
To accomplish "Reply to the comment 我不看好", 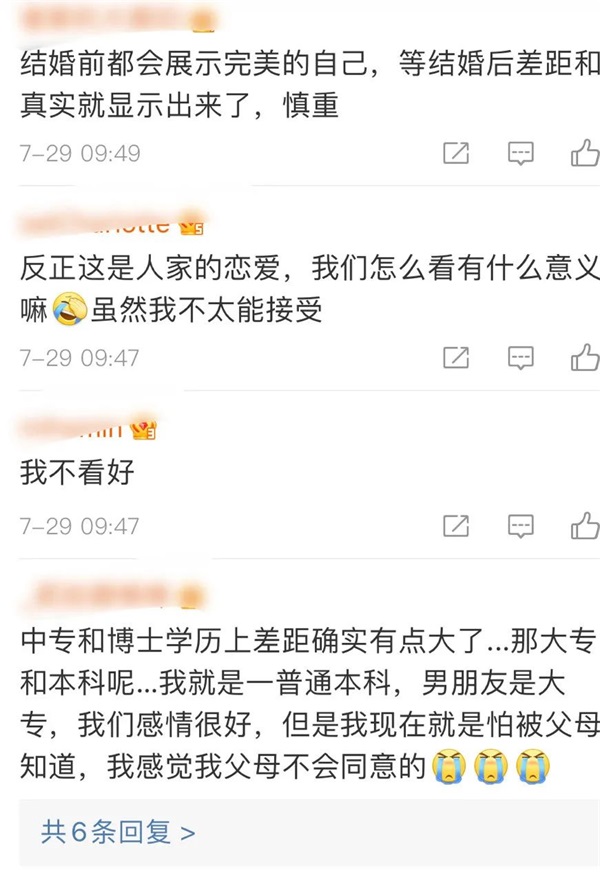I will click(x=520, y=525).
